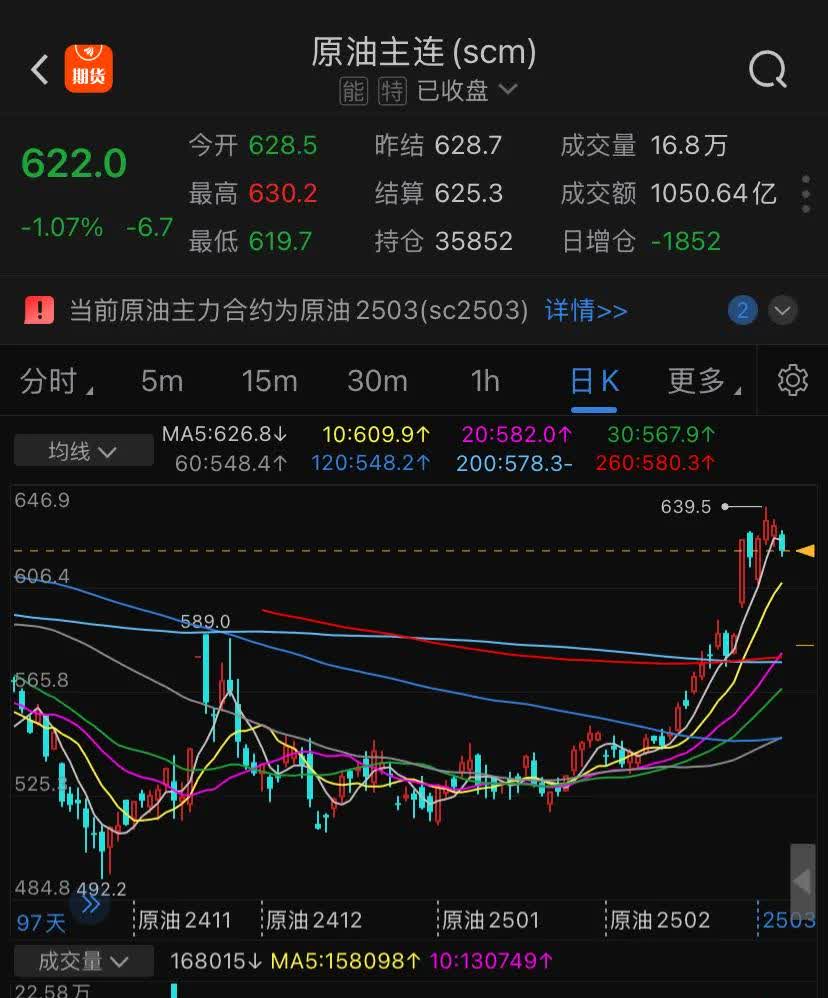Viewport: 828px width, 998px height.
Task: Switch to the 15m chart tab
Action: [x=270, y=380]
